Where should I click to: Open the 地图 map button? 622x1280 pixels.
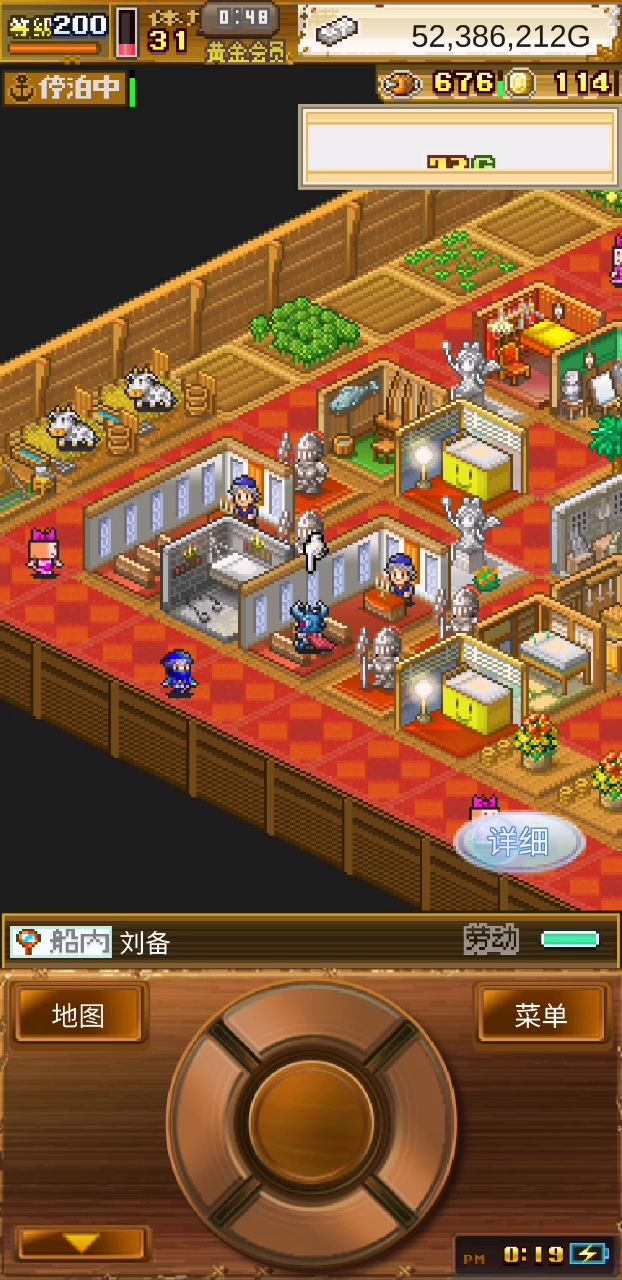[x=78, y=1015]
